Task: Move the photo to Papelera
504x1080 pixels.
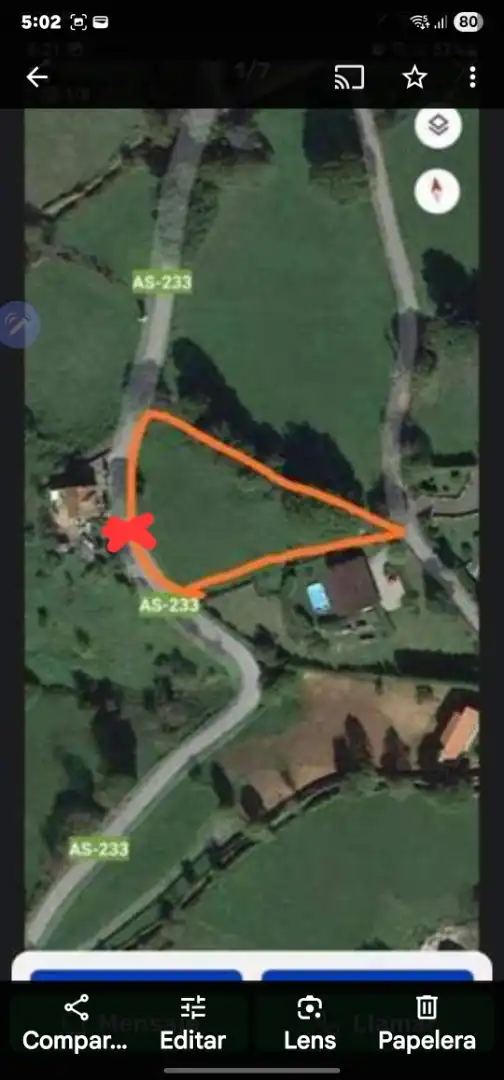Action: 427,1023
